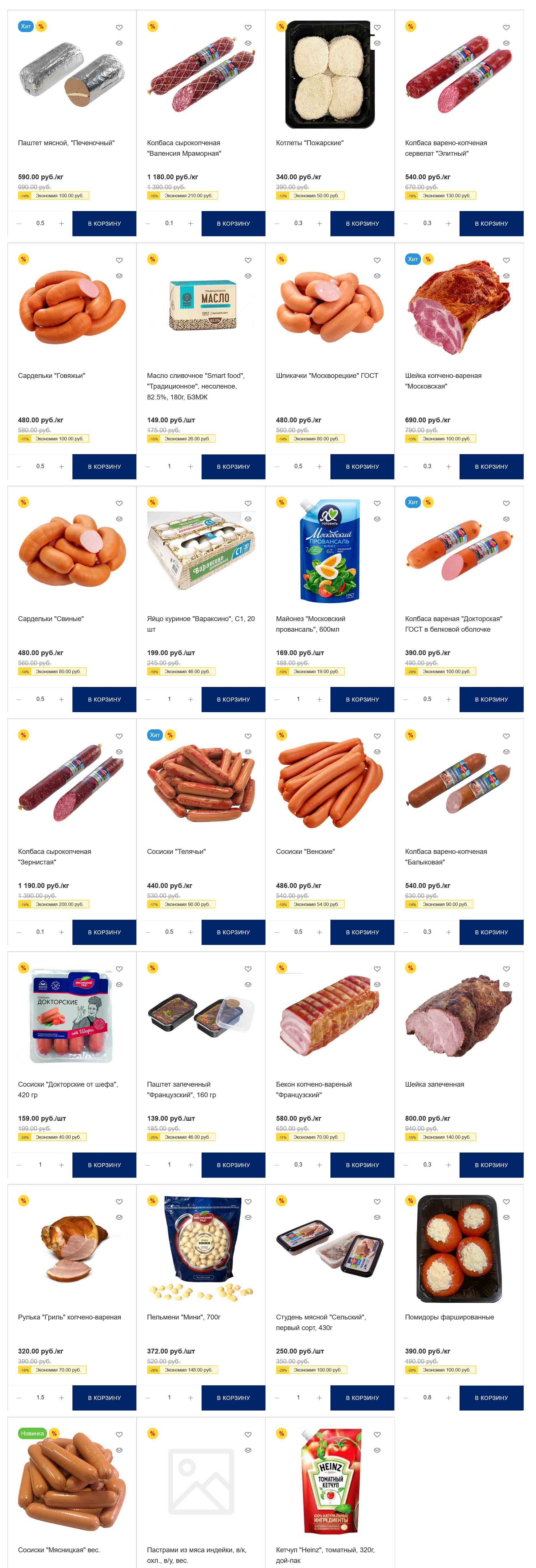
Task: Add Паштет мясной "Печеночный" to cart
Action: (104, 223)
